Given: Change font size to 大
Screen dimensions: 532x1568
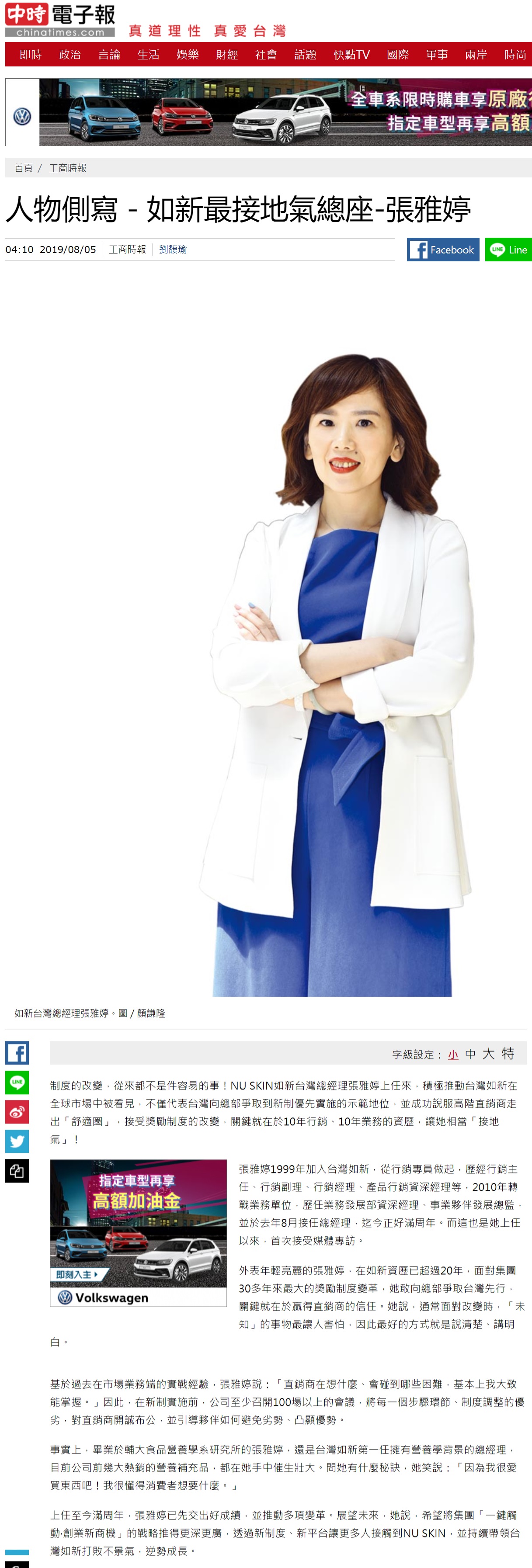Looking at the screenshot, I should tap(488, 1054).
